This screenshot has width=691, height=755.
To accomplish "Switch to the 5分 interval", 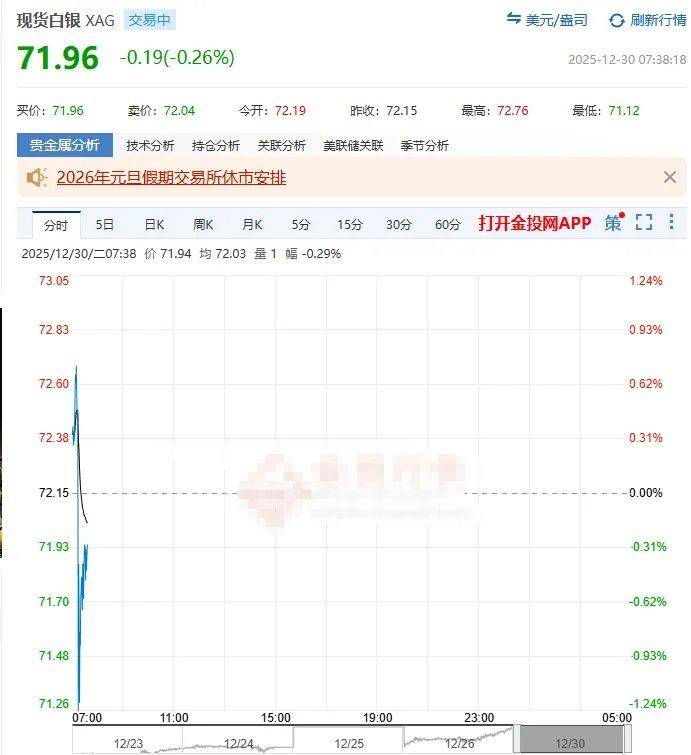I will (x=301, y=224).
